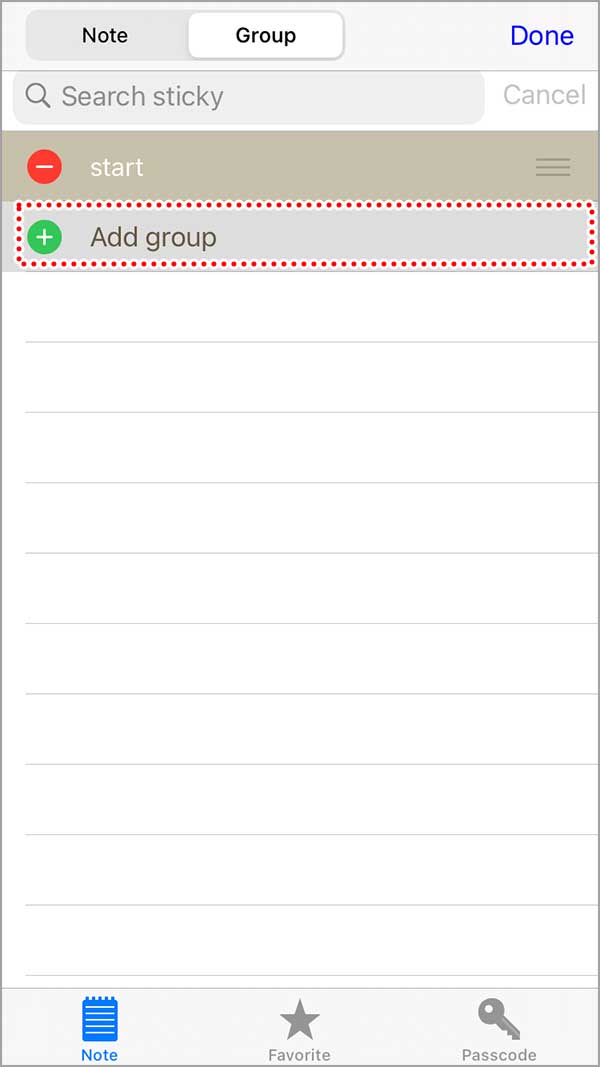Screen dimensions: 600x1067
Task: Delete the start group with red minus
Action: point(45,167)
